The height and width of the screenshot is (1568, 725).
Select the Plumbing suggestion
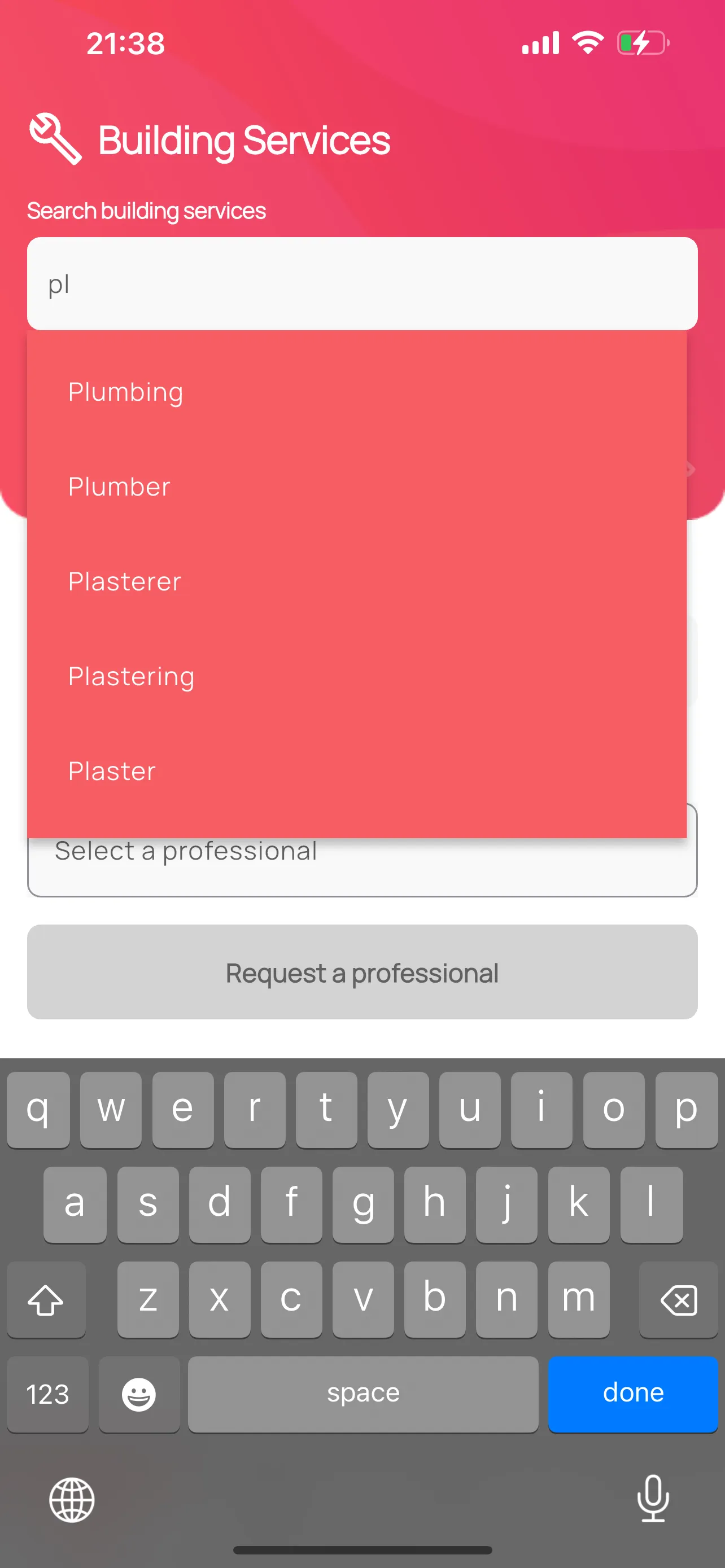pos(357,392)
